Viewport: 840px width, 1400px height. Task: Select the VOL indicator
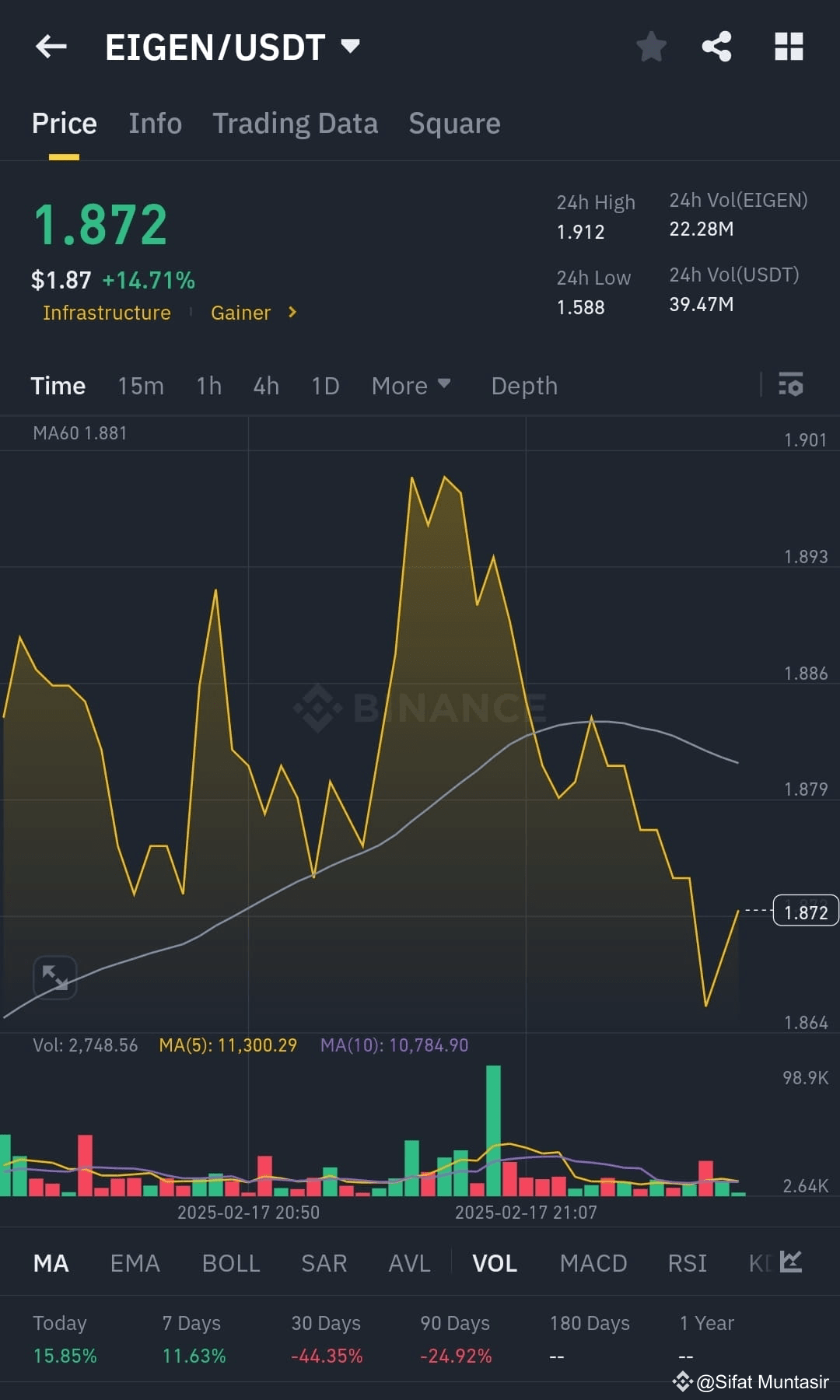coord(495,1263)
